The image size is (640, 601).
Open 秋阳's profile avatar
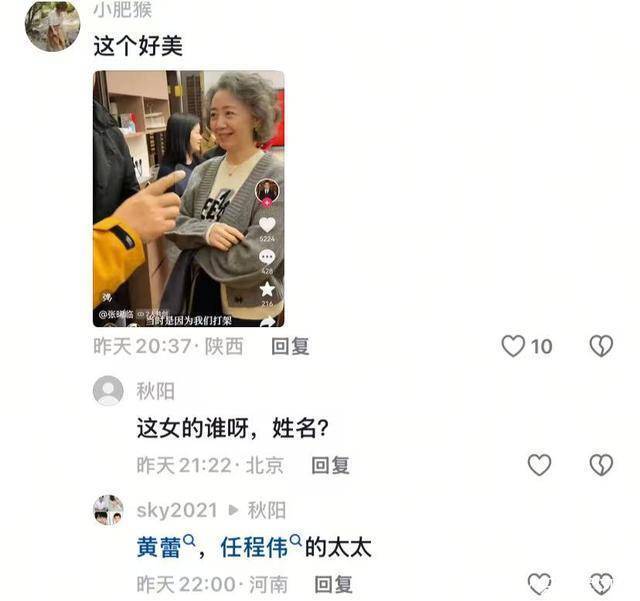(x=108, y=391)
